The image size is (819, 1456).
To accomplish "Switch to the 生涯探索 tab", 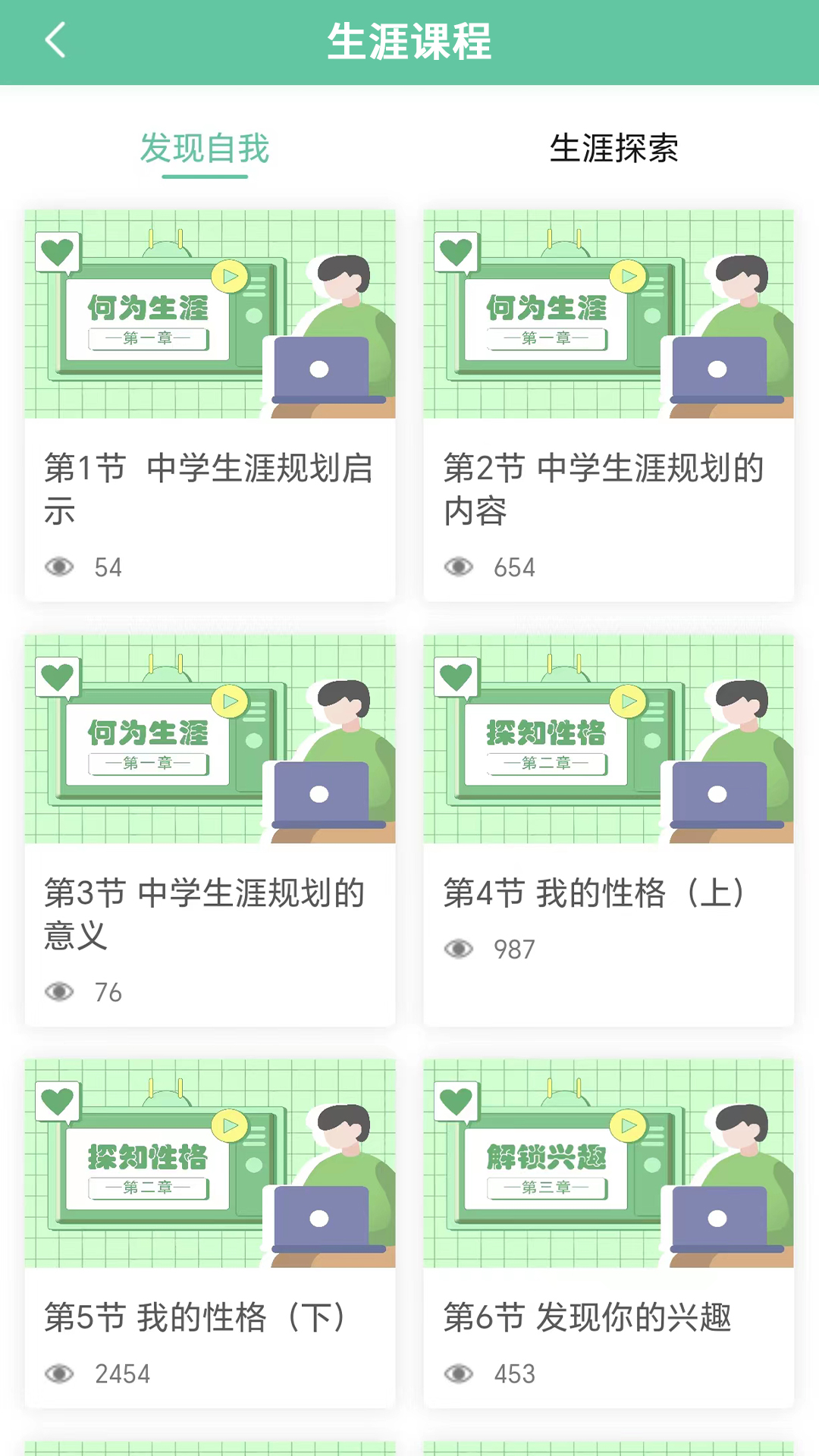I will (614, 149).
